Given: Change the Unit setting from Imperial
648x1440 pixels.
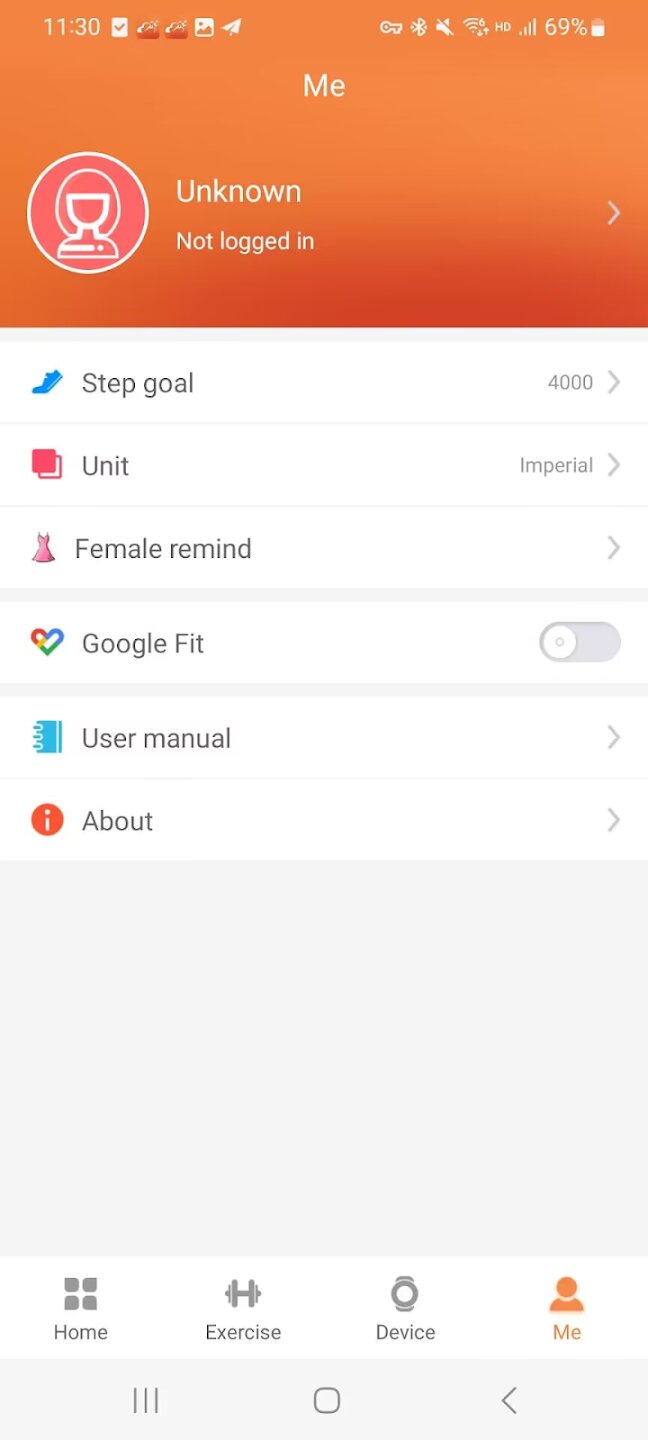Looking at the screenshot, I should [323, 466].
